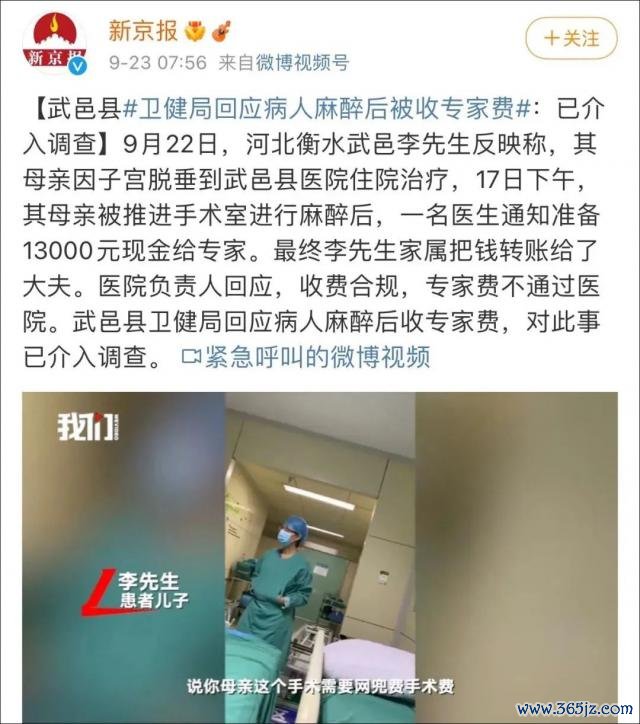
Task: Open the 新京报 username link
Action: [x=142, y=30]
